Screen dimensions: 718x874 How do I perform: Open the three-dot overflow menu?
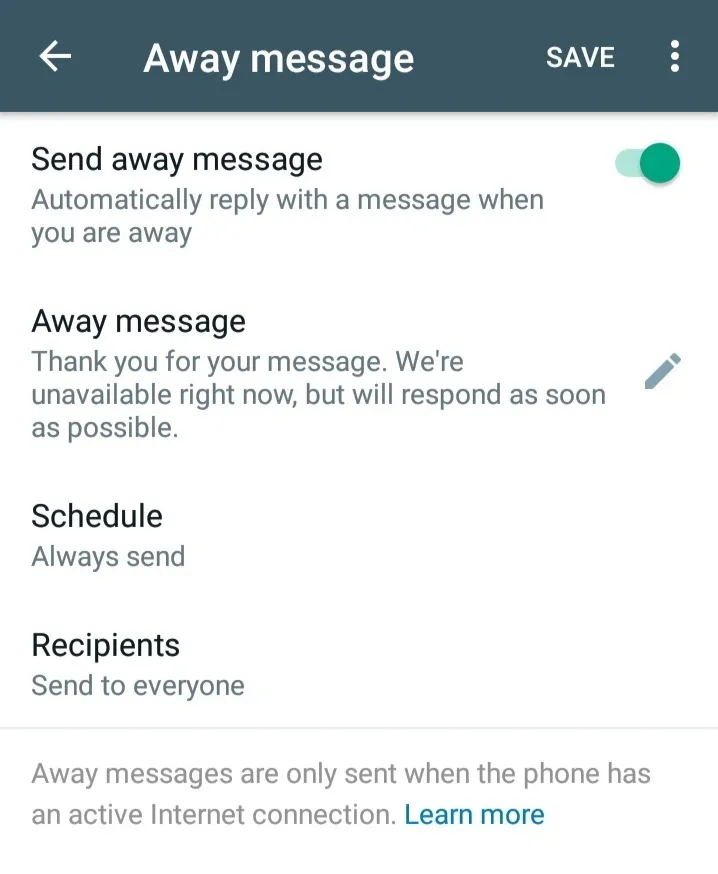coord(675,57)
